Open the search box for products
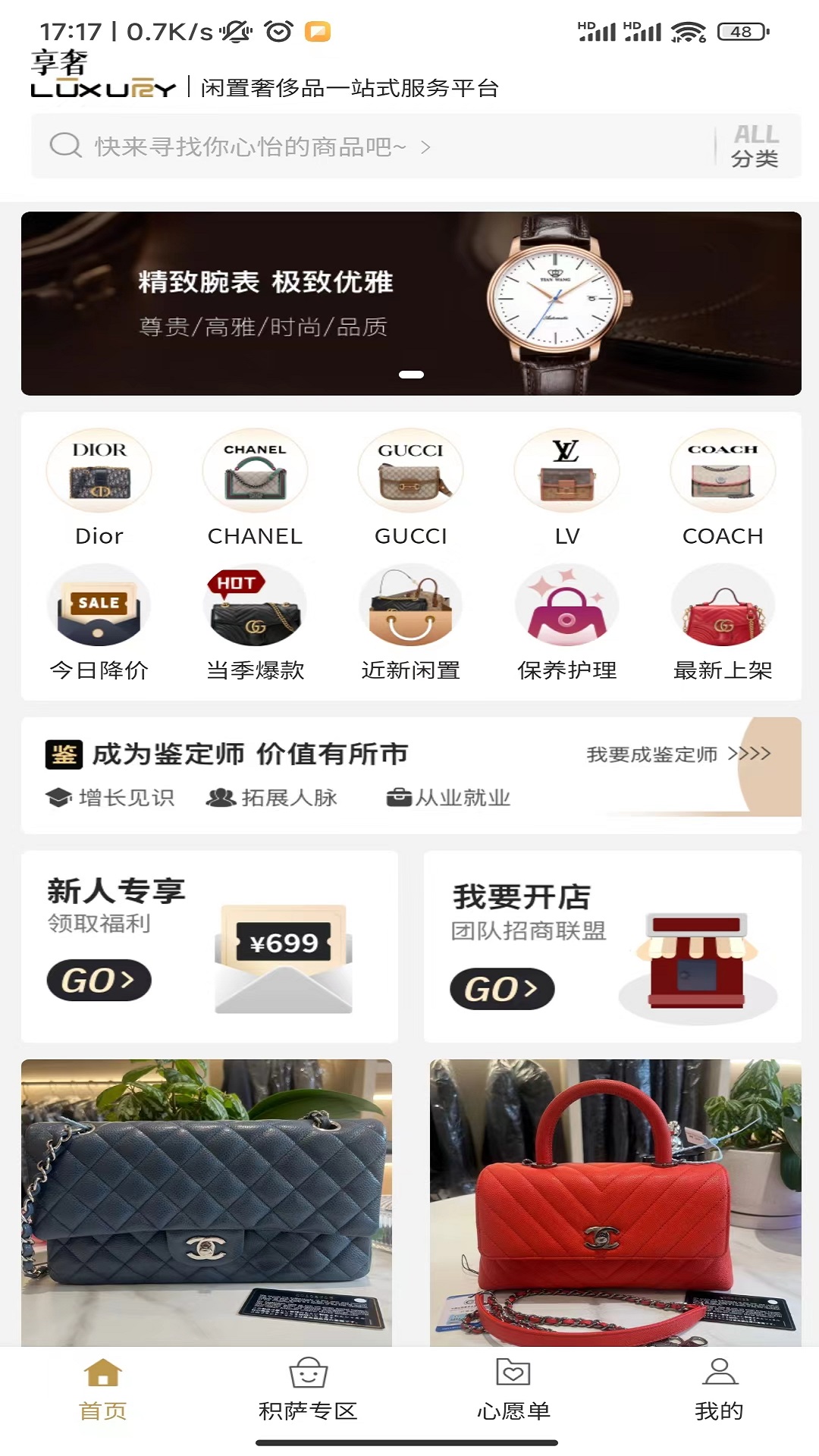819x1456 pixels. coord(364,146)
